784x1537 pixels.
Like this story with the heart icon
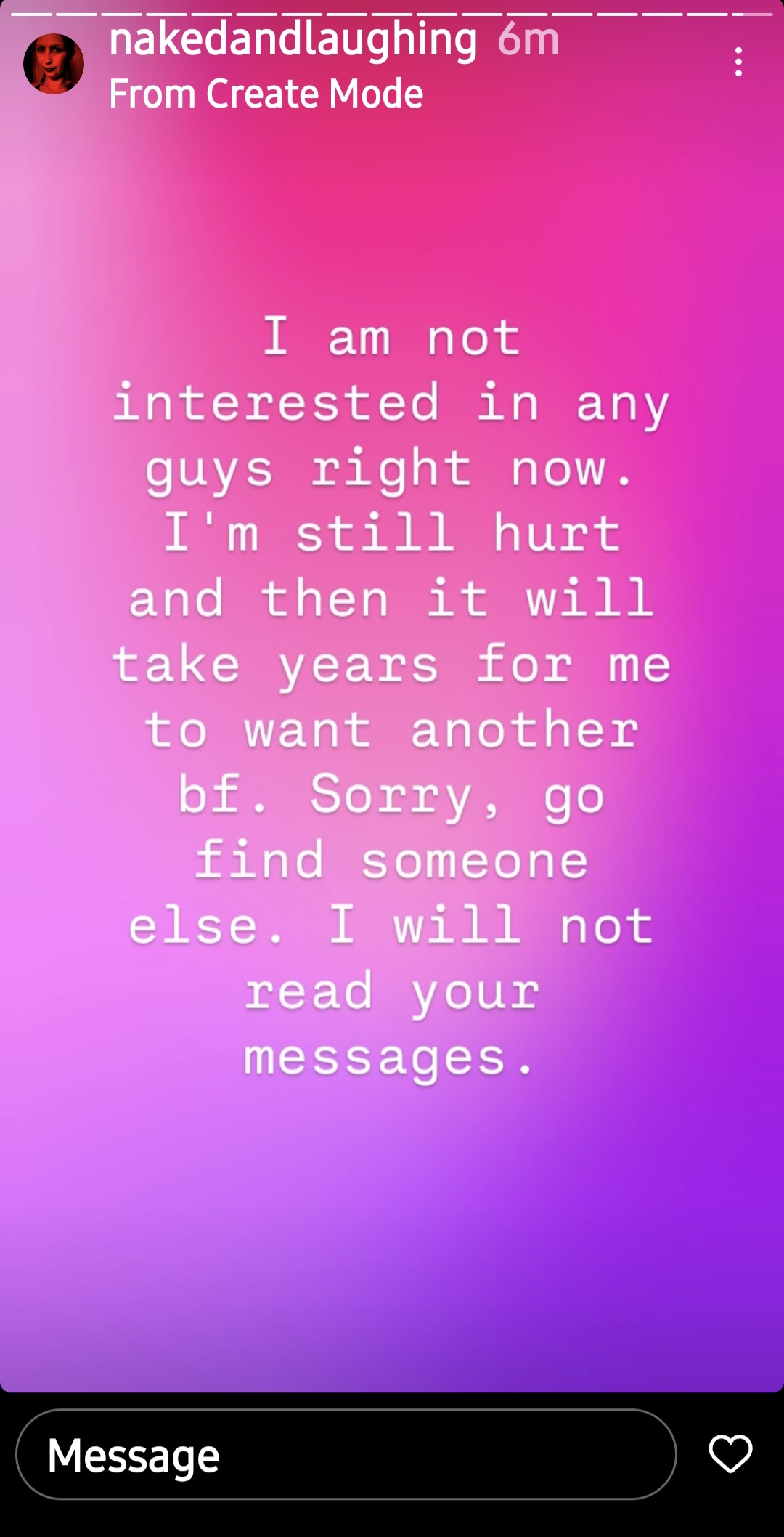point(730,1453)
